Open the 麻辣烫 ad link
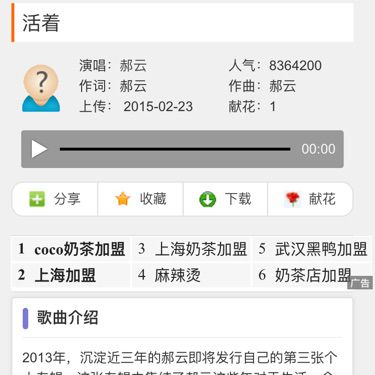Image resolution: width=375 pixels, height=375 pixels. 192,275
